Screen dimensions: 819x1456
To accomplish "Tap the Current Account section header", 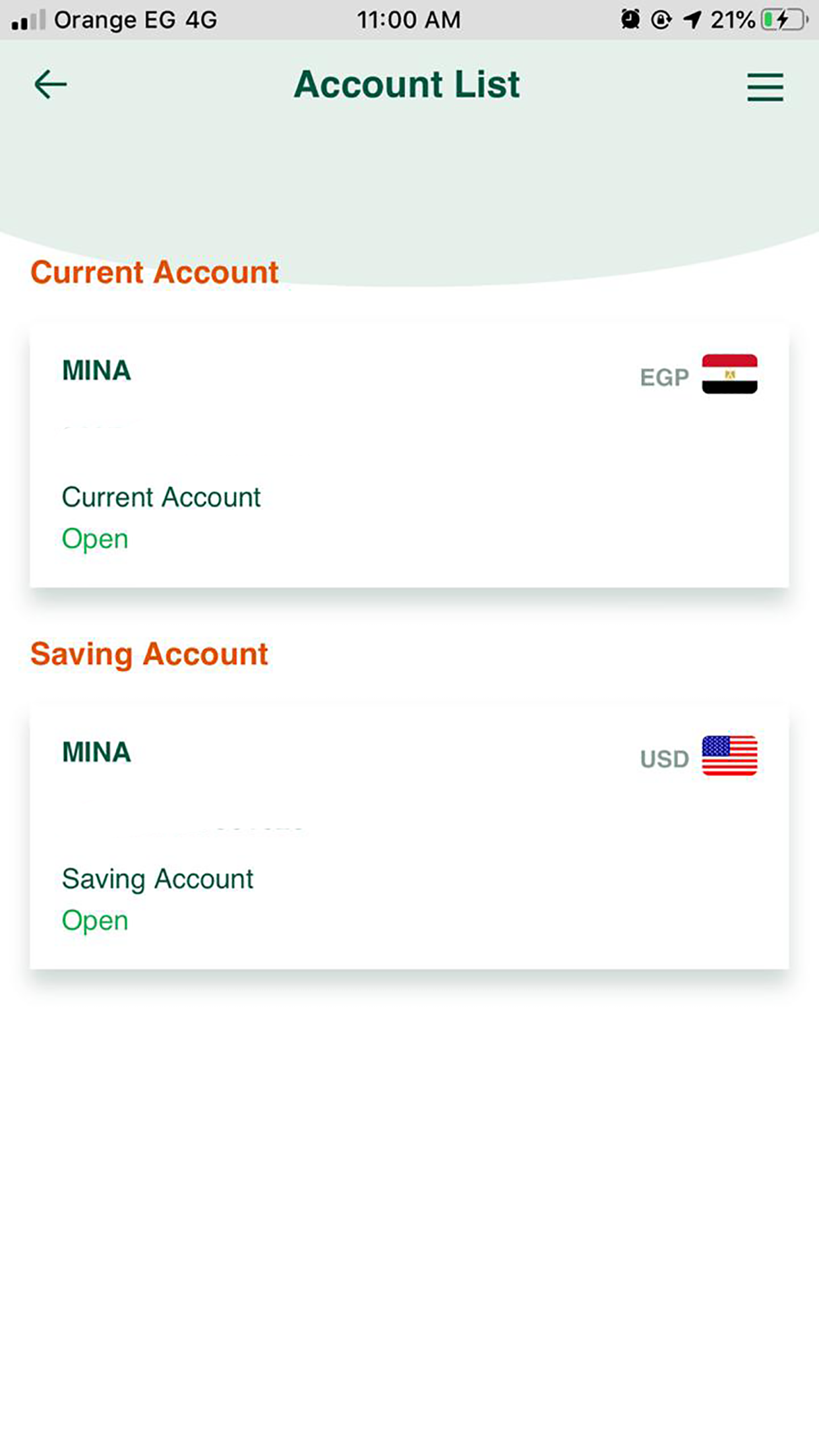I will (154, 272).
